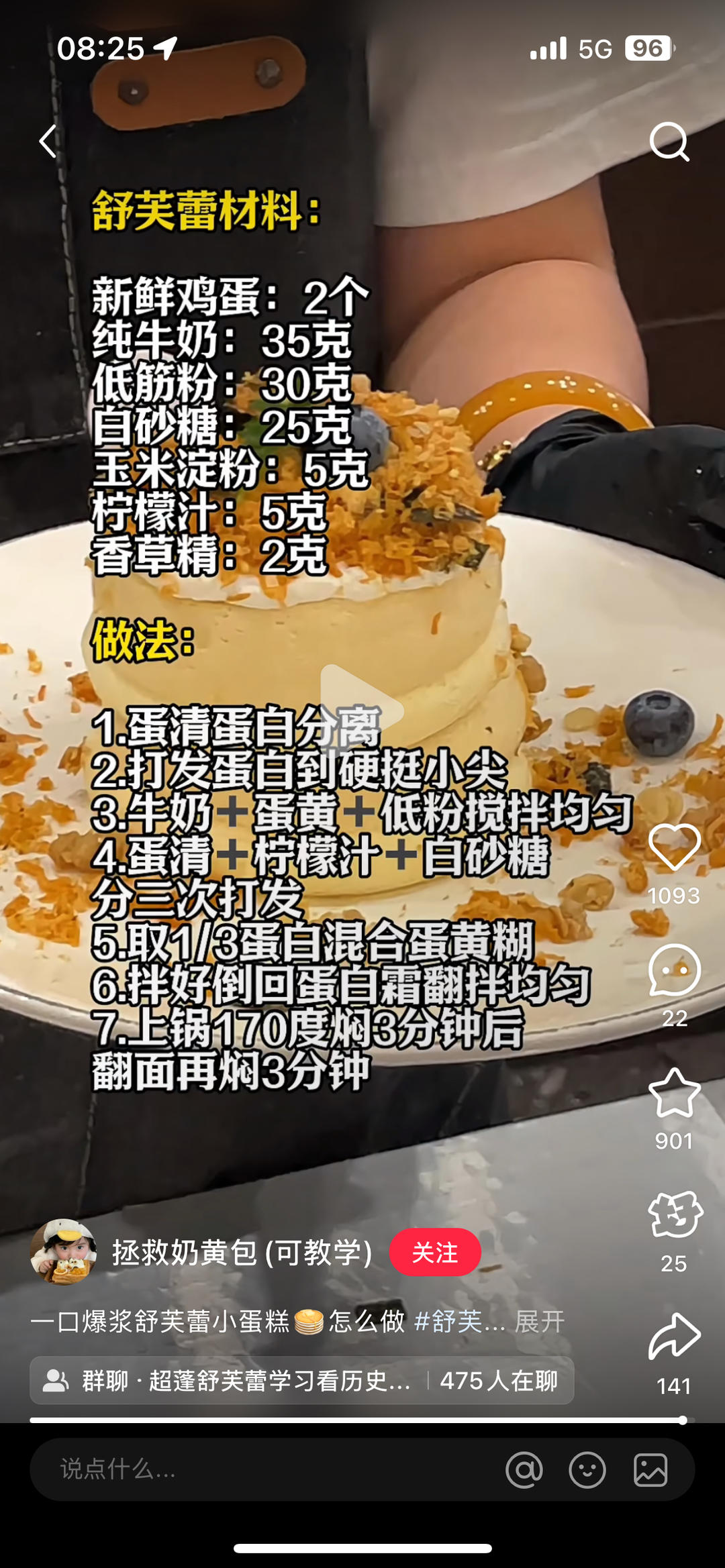This screenshot has width=725, height=1568.
Task: Tap the icon above the 25 count
Action: (674, 1215)
